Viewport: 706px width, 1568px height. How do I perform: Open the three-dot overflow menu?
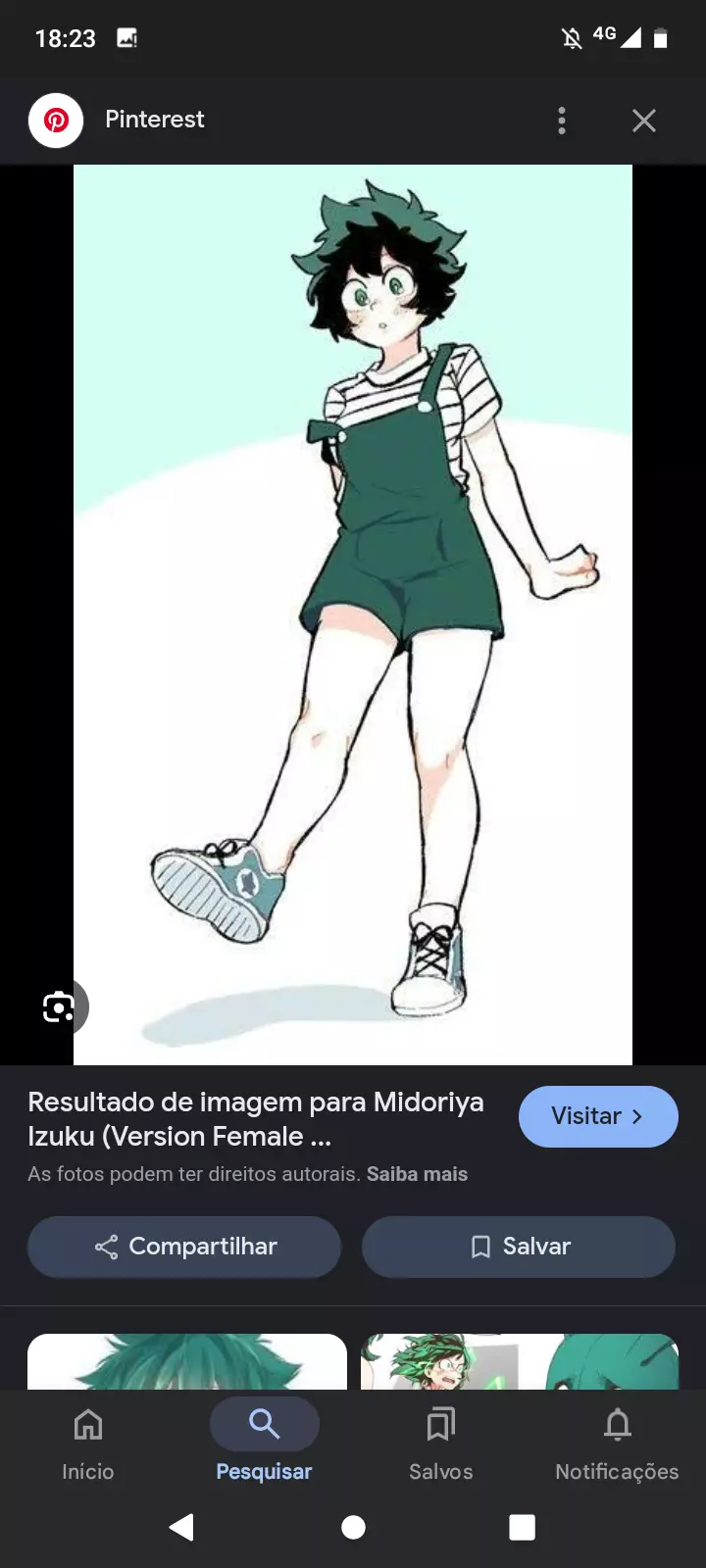click(561, 121)
